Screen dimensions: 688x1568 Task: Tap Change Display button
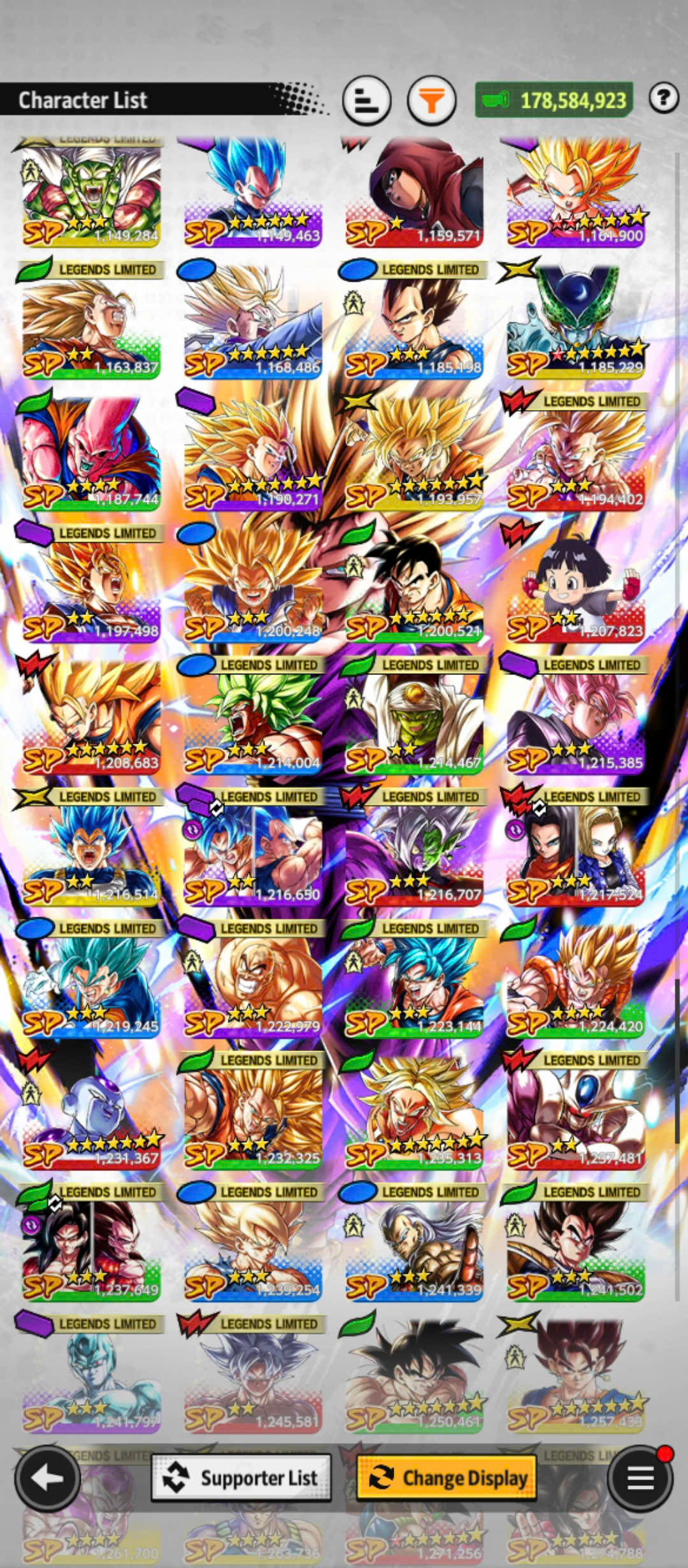tap(447, 1477)
